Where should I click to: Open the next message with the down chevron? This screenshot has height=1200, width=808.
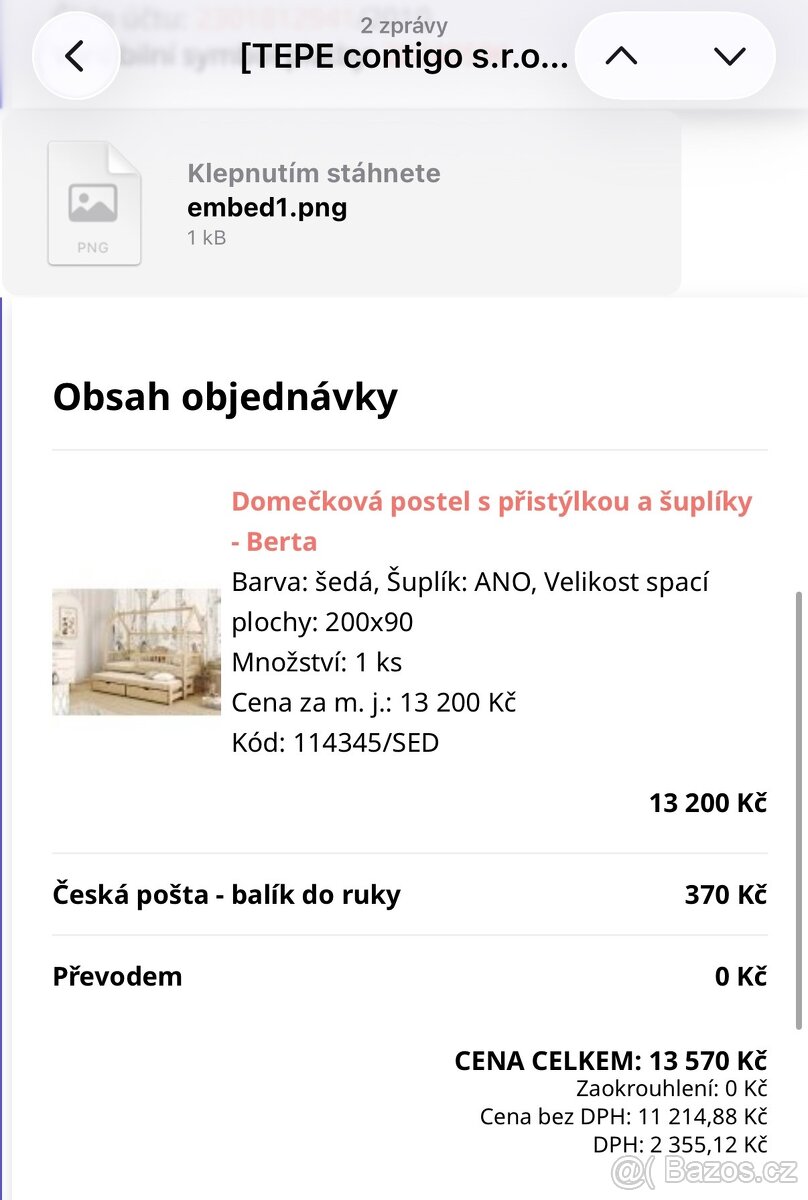click(729, 56)
